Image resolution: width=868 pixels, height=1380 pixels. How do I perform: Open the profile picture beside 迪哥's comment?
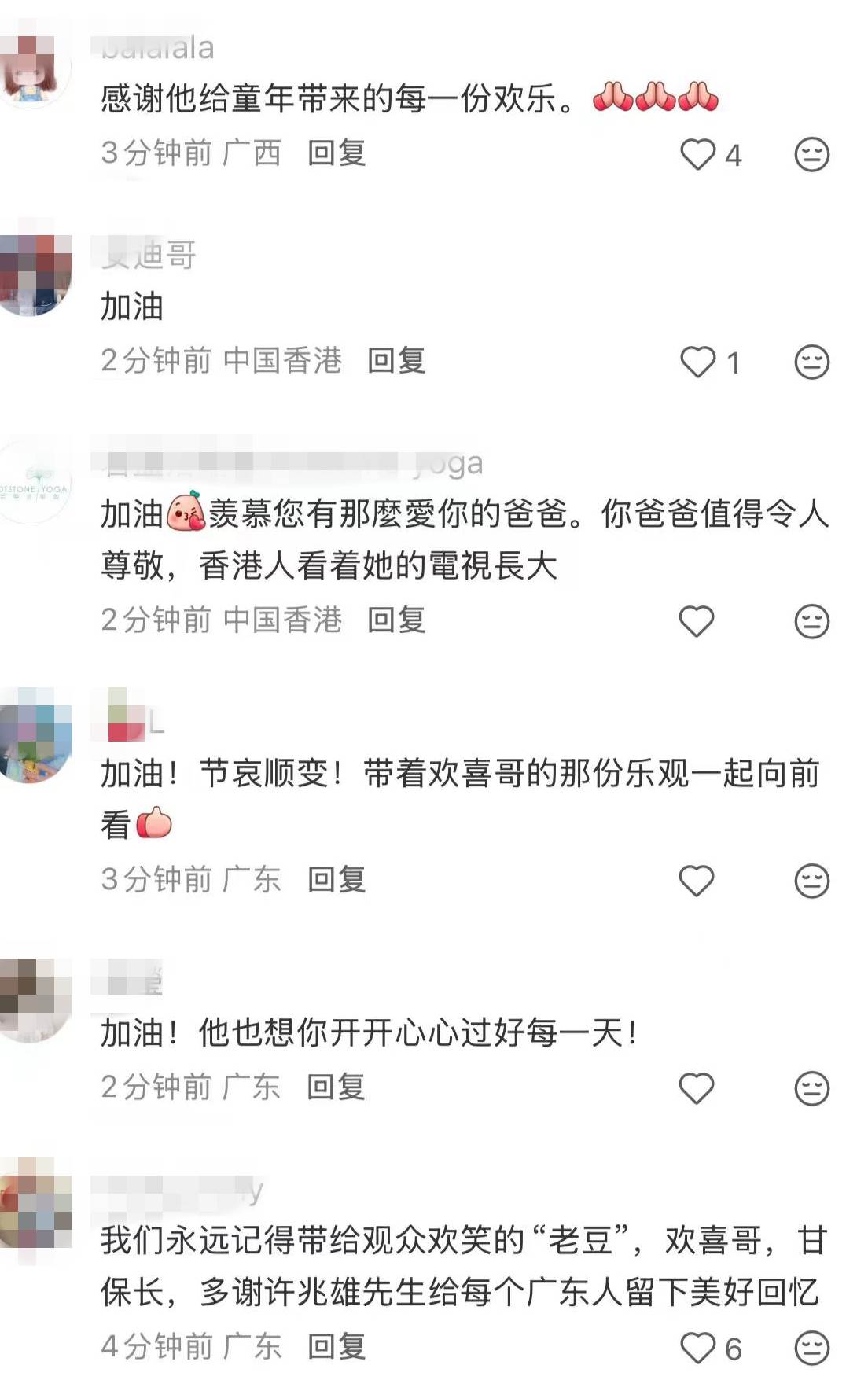pyautogui.click(x=35, y=275)
